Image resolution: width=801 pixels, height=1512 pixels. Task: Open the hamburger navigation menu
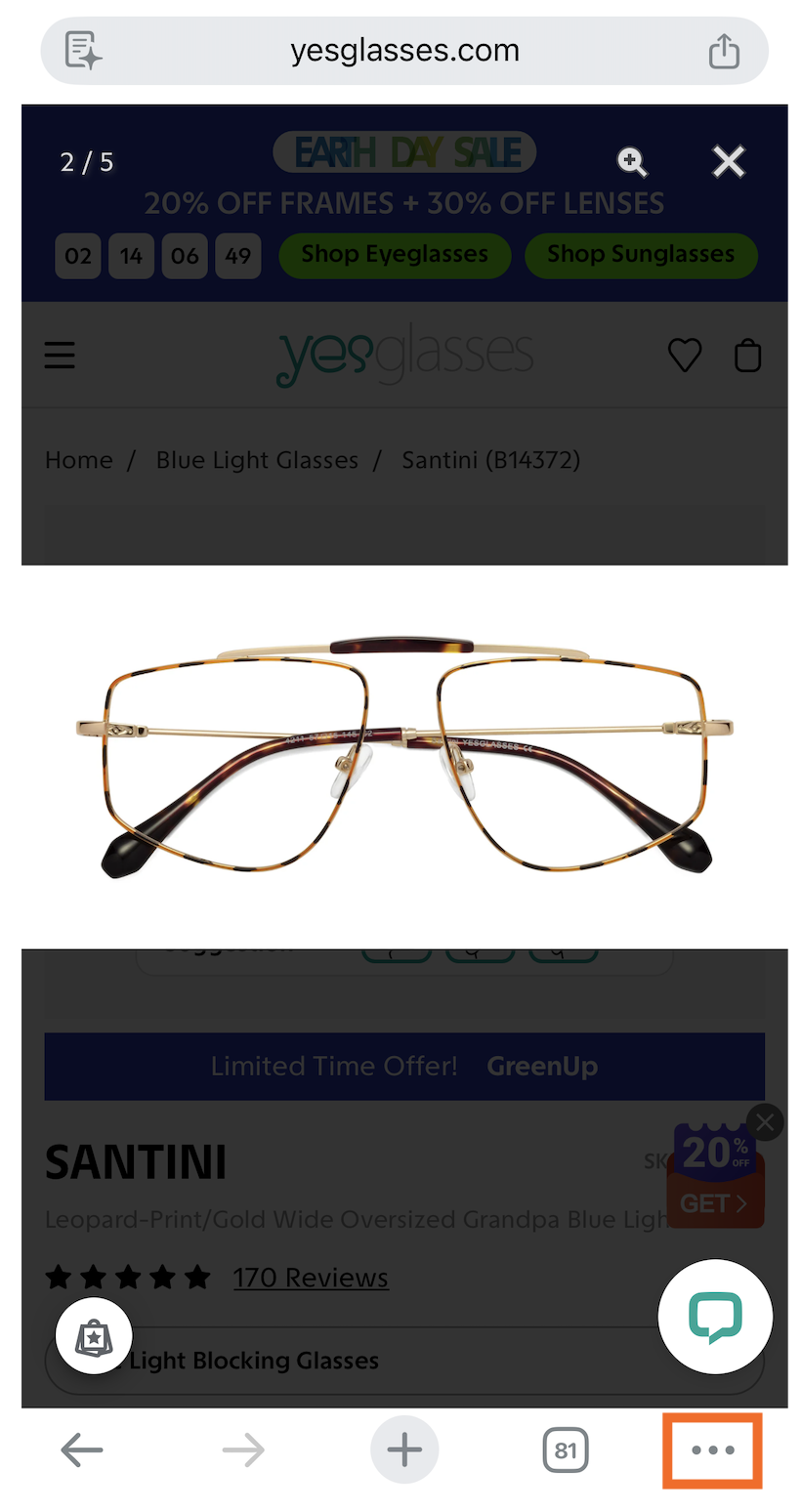click(60, 355)
